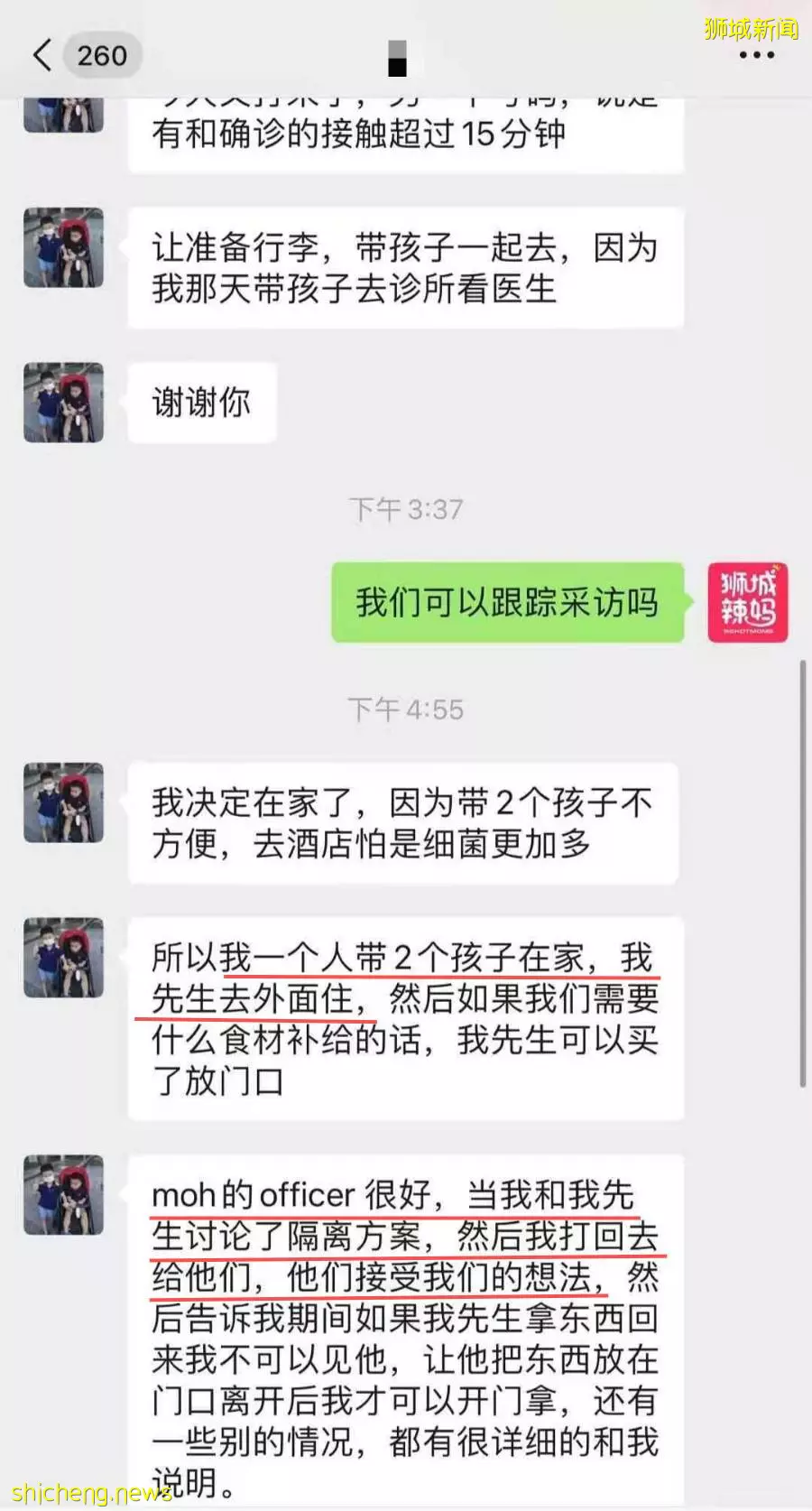Go back to the chat list
The height and width of the screenshot is (1511, 812).
(x=42, y=55)
